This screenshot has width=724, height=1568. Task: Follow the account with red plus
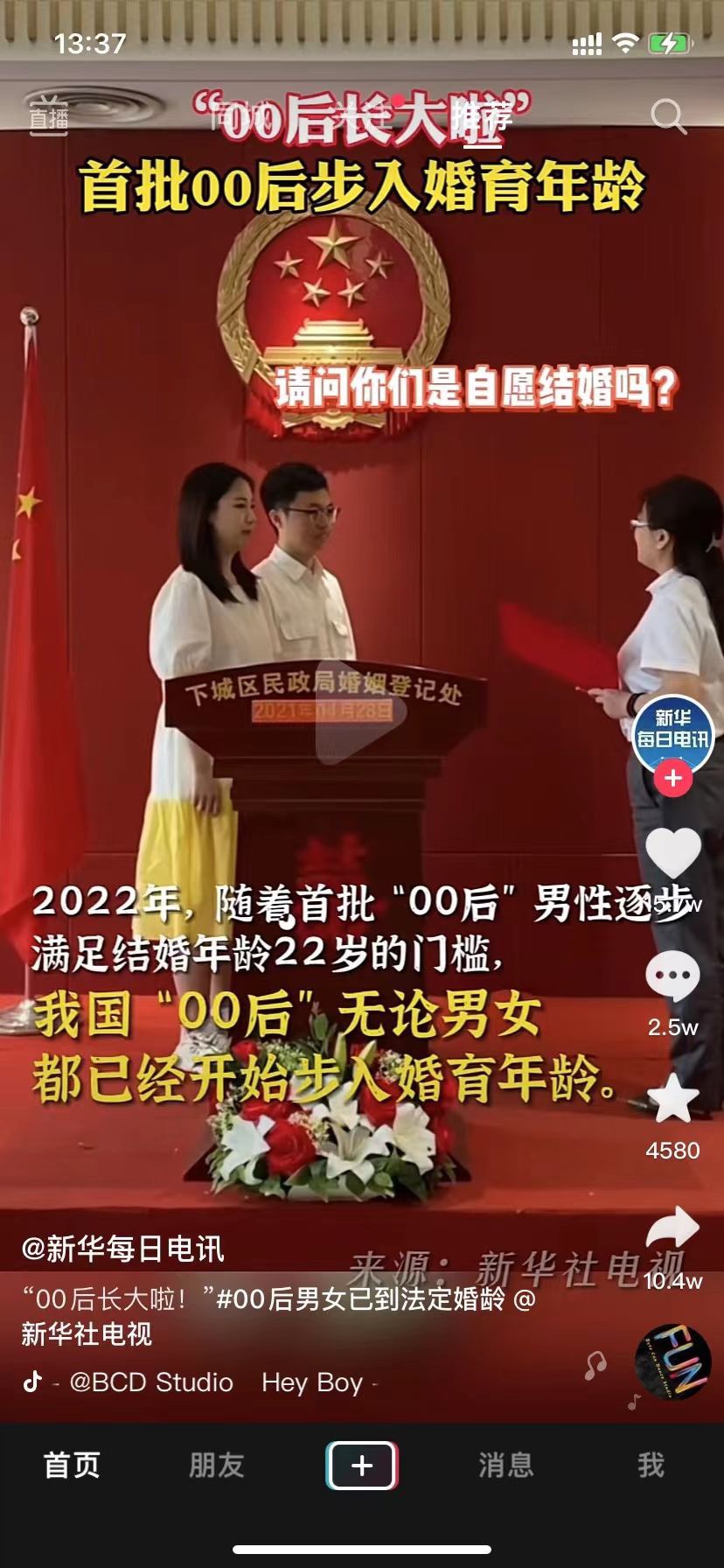[672, 778]
